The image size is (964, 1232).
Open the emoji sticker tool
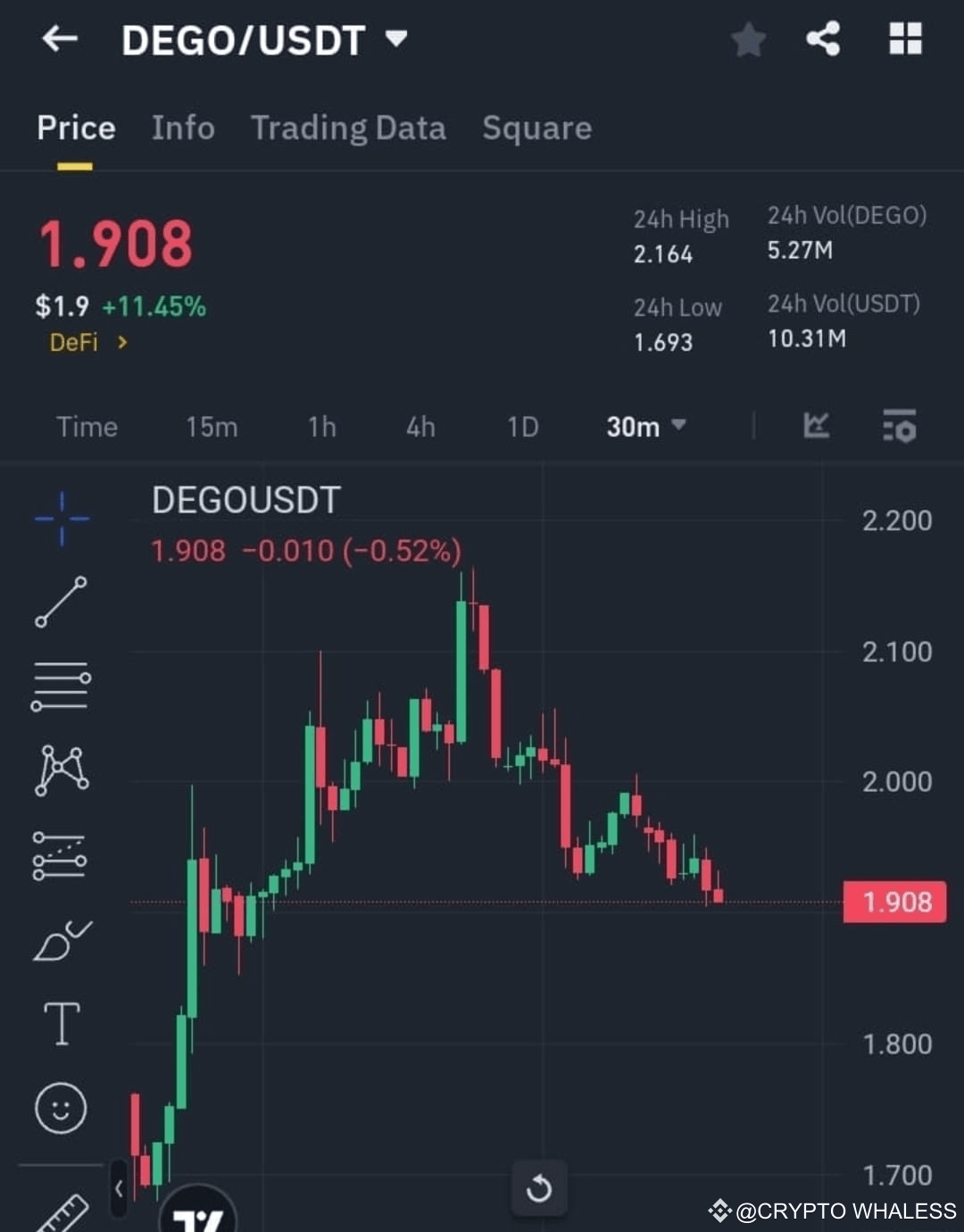61,1107
